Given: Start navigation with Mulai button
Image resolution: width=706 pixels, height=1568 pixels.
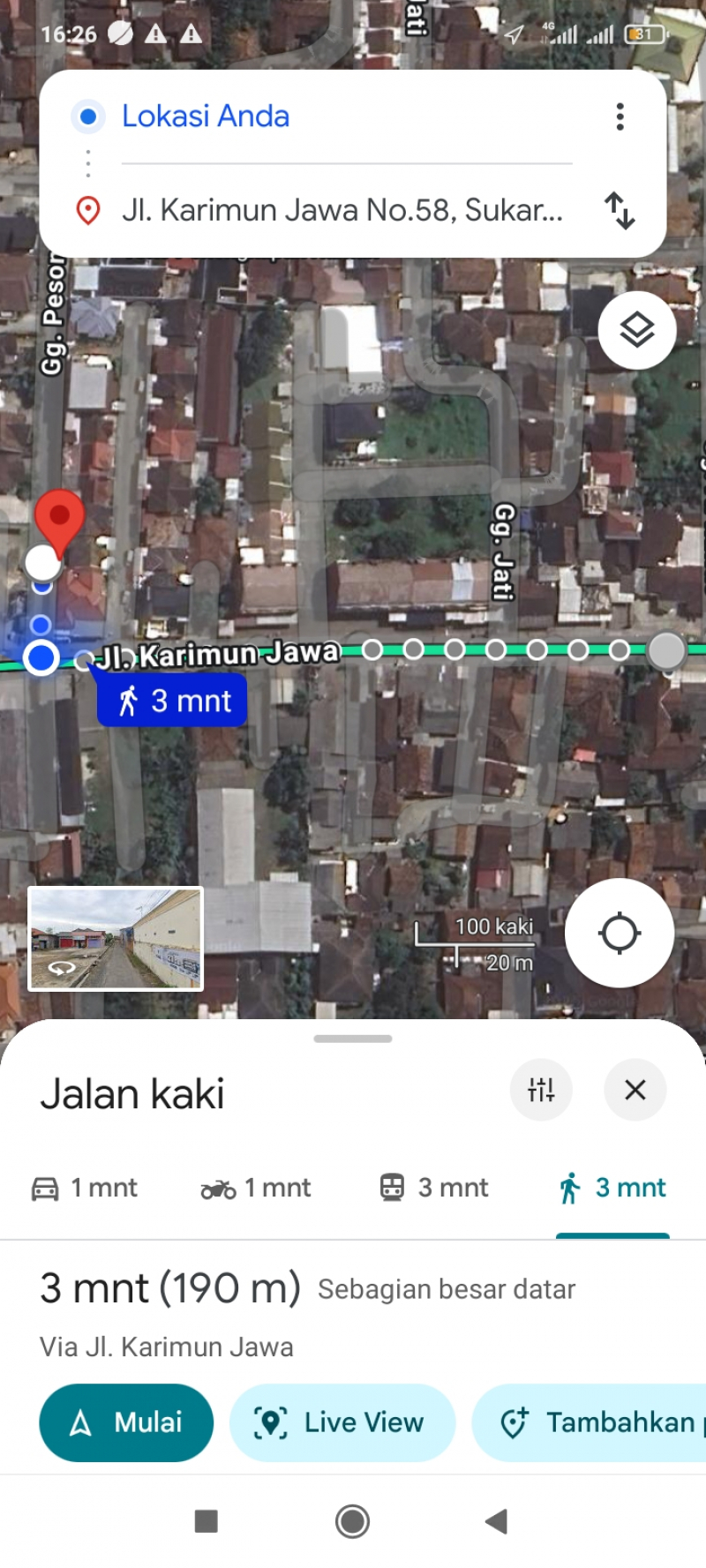Looking at the screenshot, I should (x=126, y=1422).
